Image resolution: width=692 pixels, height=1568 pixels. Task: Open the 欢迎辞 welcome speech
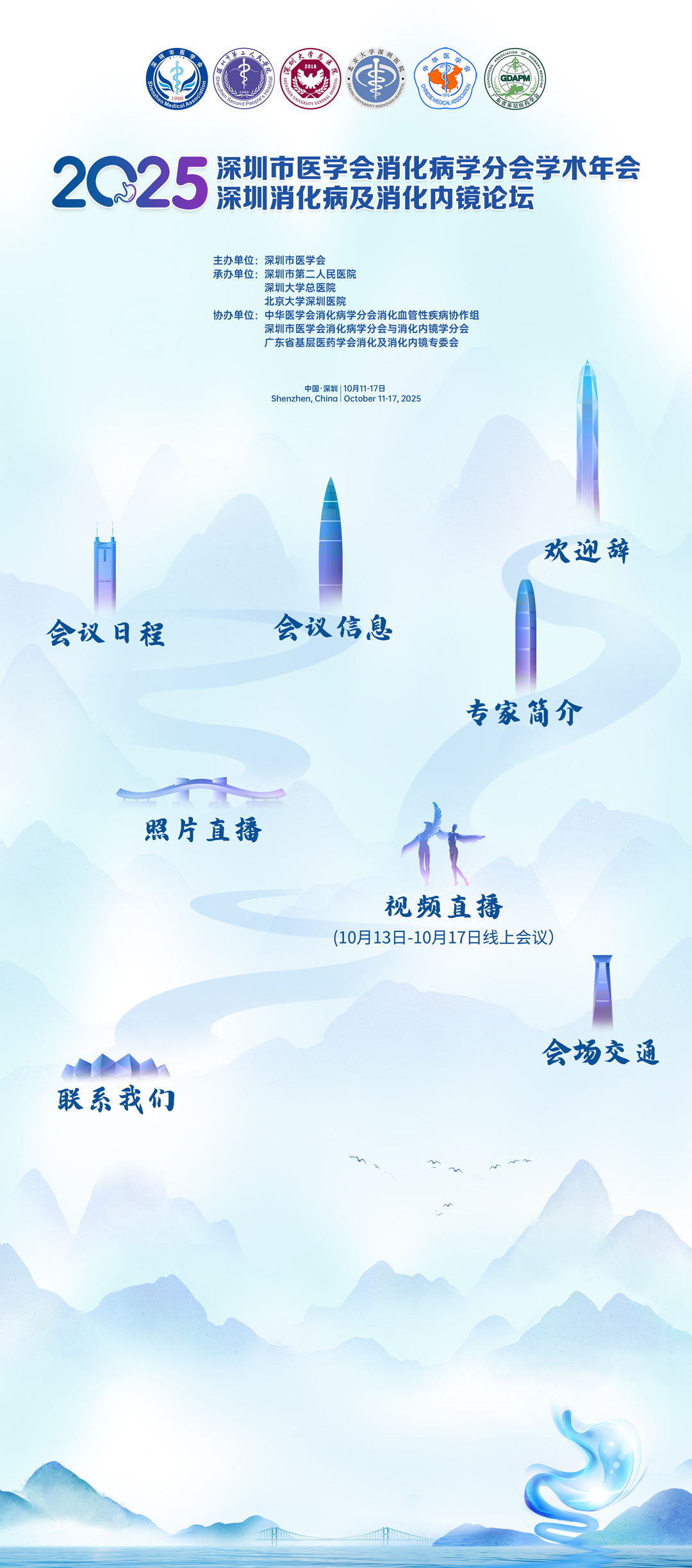586,550
